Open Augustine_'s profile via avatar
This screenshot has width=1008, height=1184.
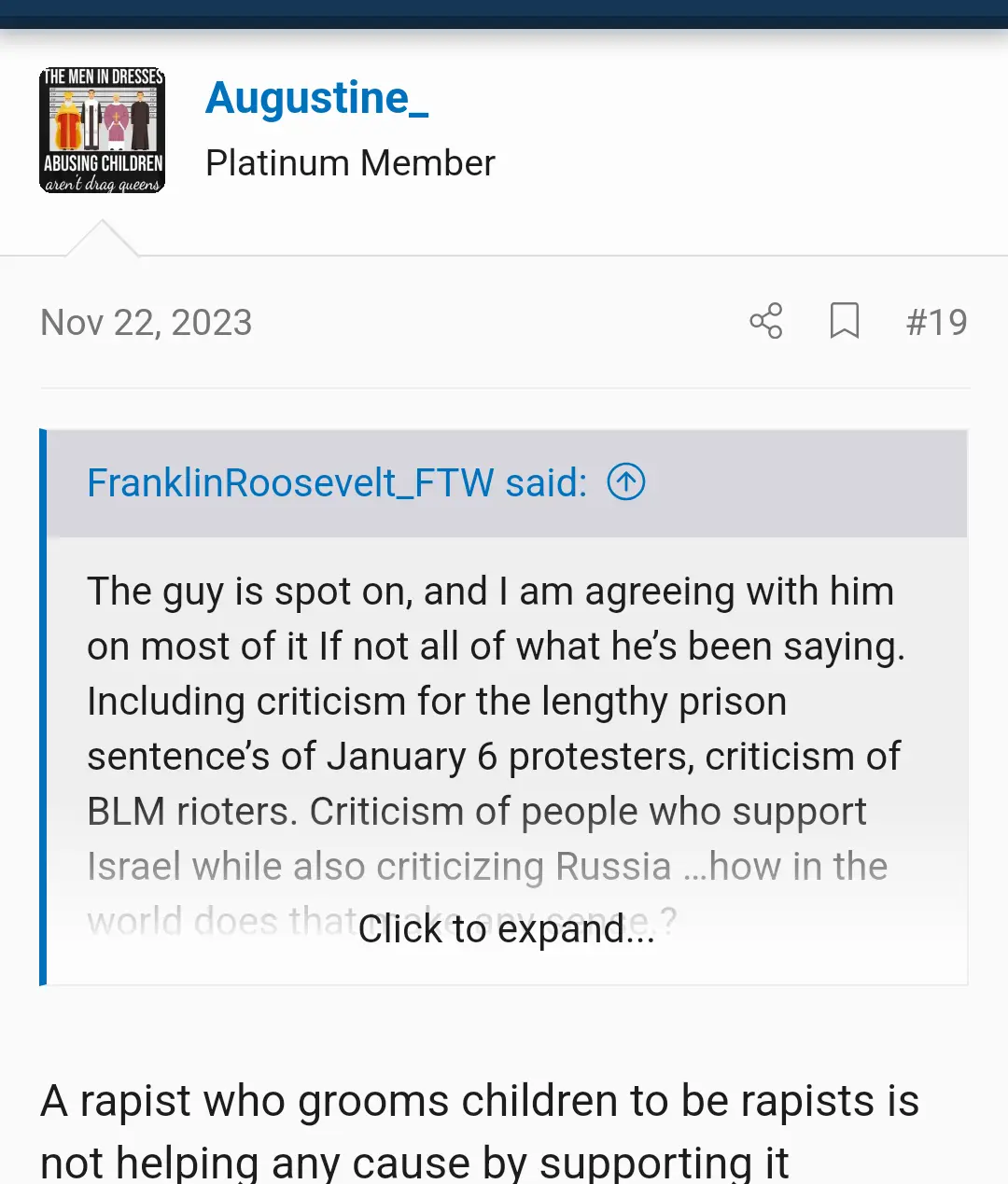[103, 131]
